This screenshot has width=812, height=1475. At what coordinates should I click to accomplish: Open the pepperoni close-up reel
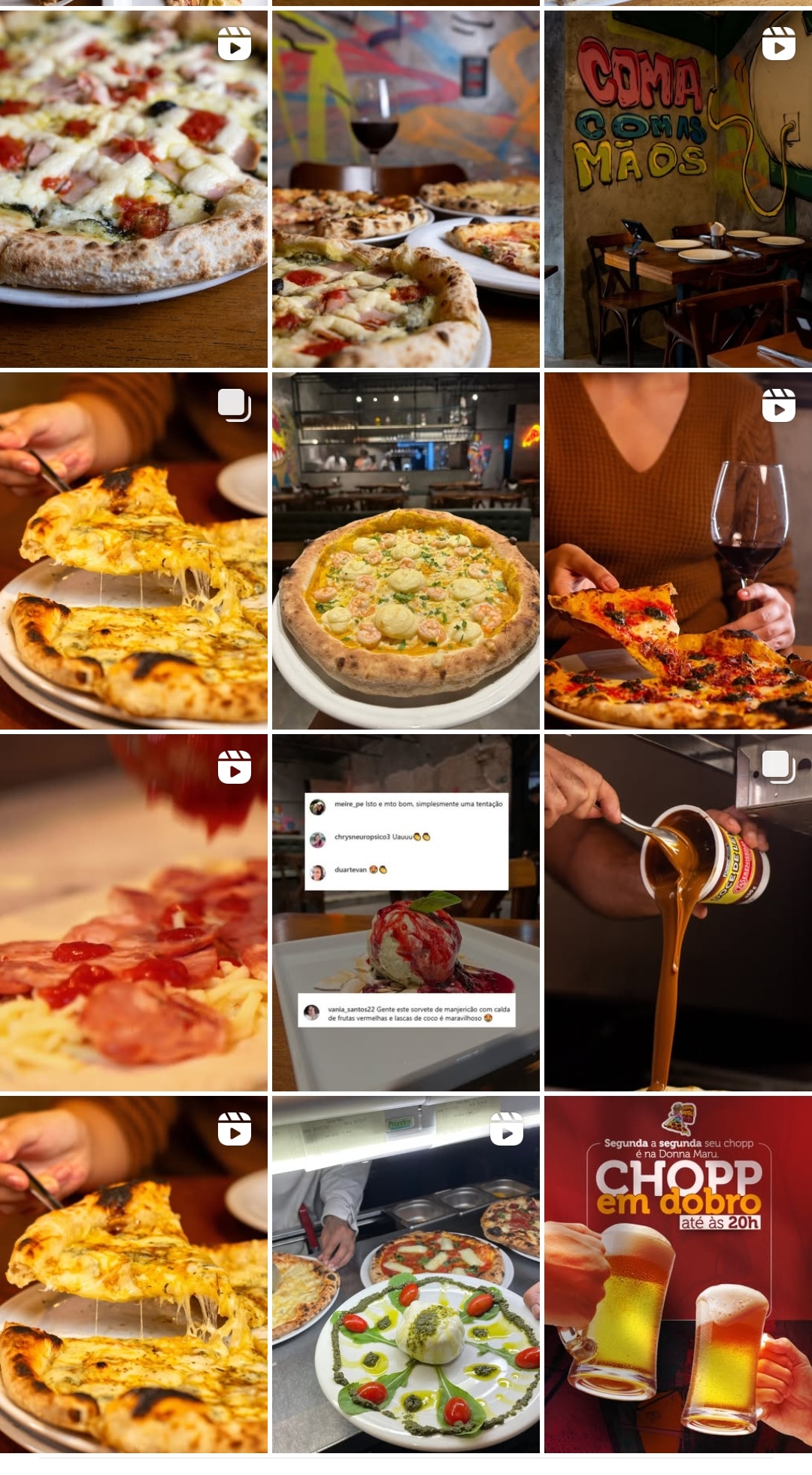click(x=133, y=912)
